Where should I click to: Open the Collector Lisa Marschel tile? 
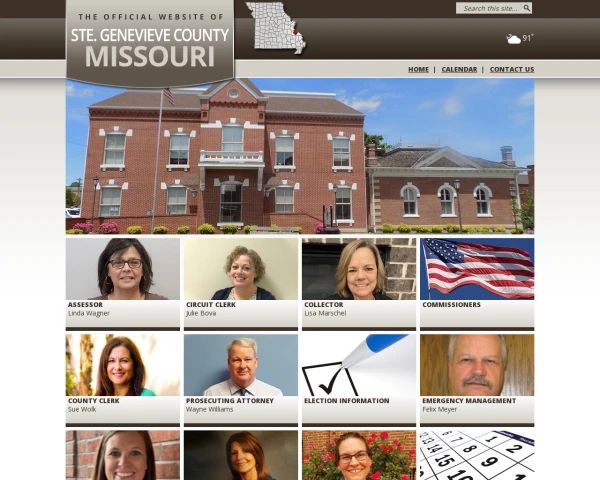click(359, 280)
